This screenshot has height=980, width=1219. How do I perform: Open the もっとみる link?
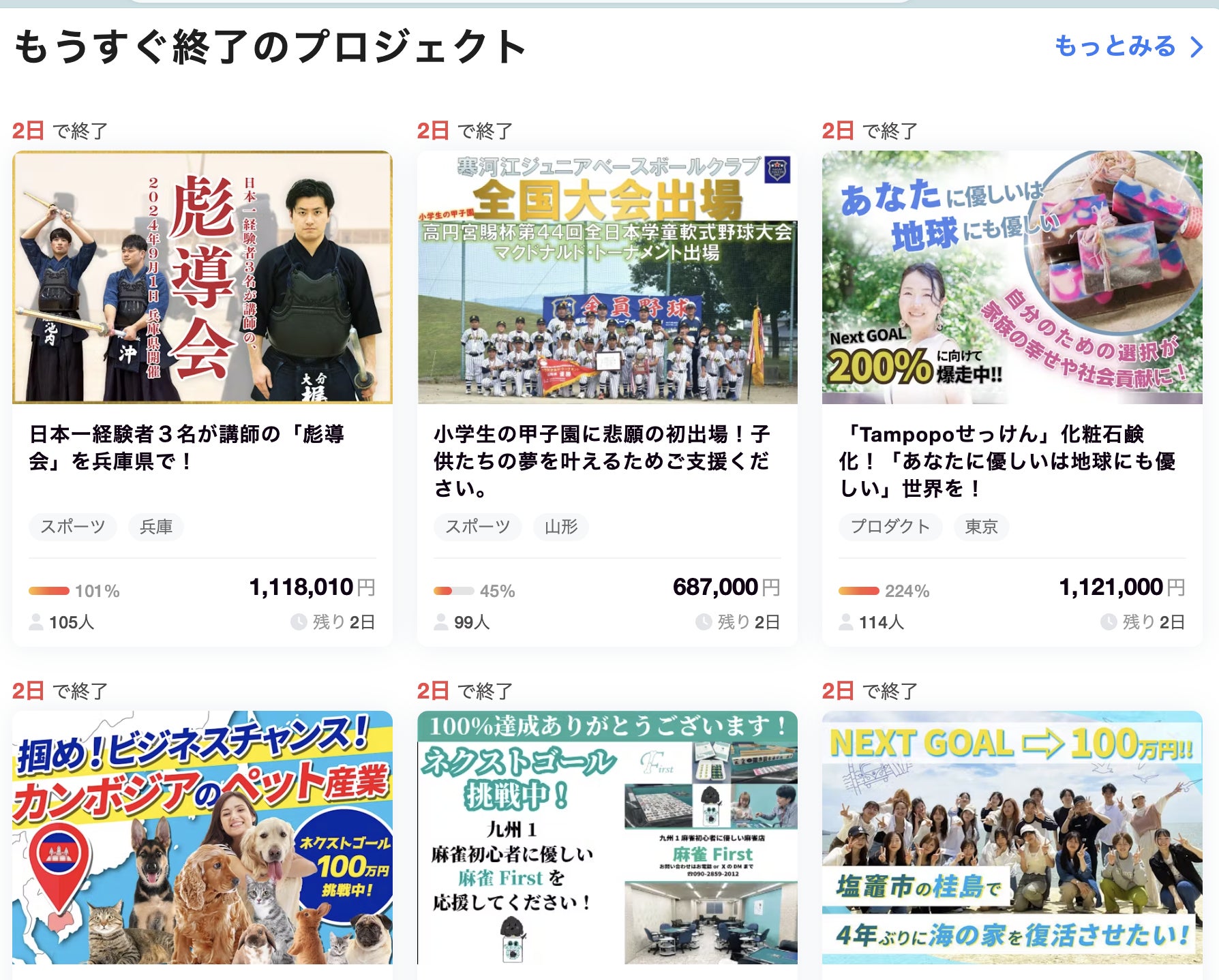[1127, 46]
